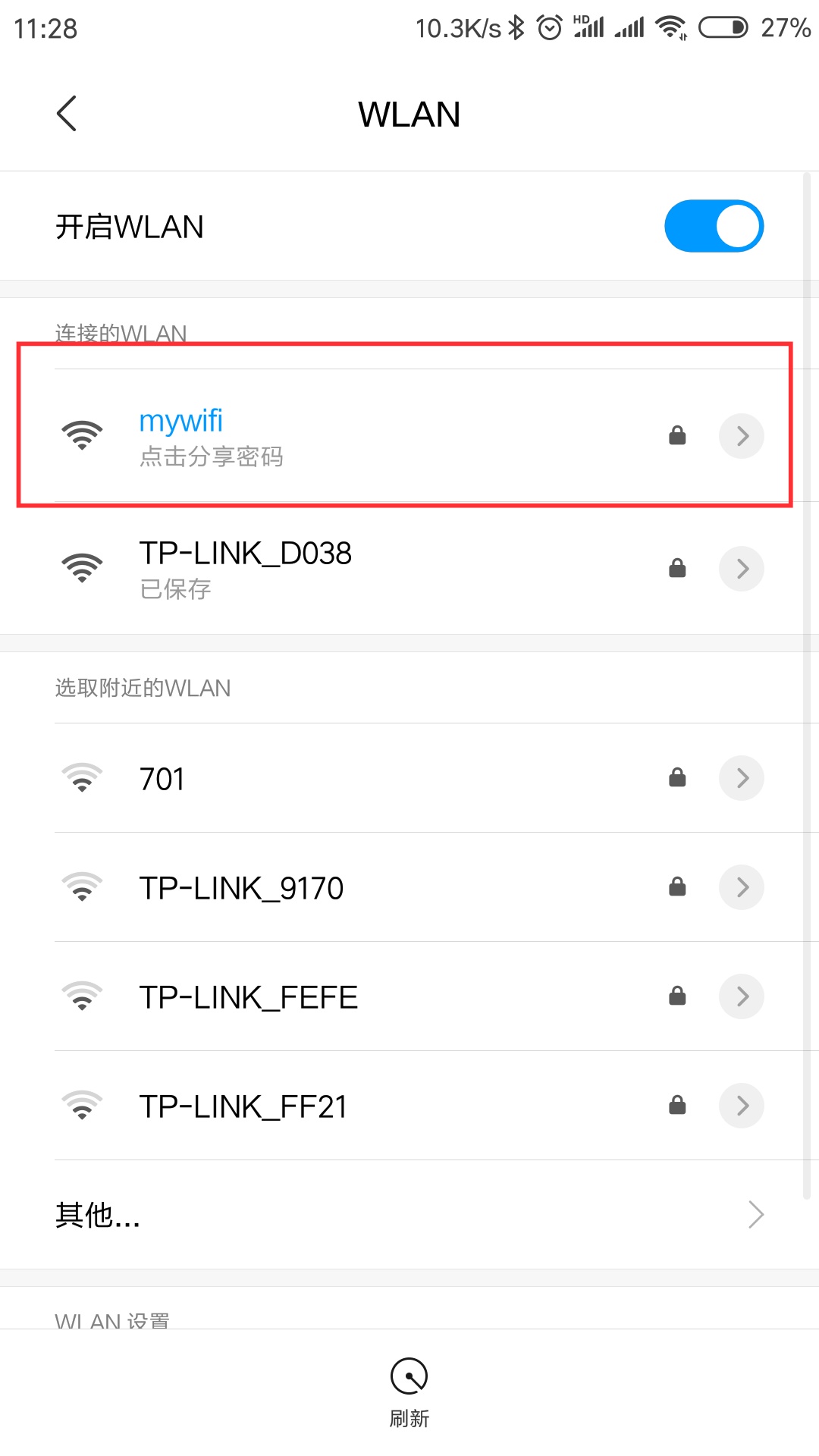The width and height of the screenshot is (819, 1456).
Task: Open details arrow for TP-LINK_9170
Action: pyautogui.click(x=741, y=887)
